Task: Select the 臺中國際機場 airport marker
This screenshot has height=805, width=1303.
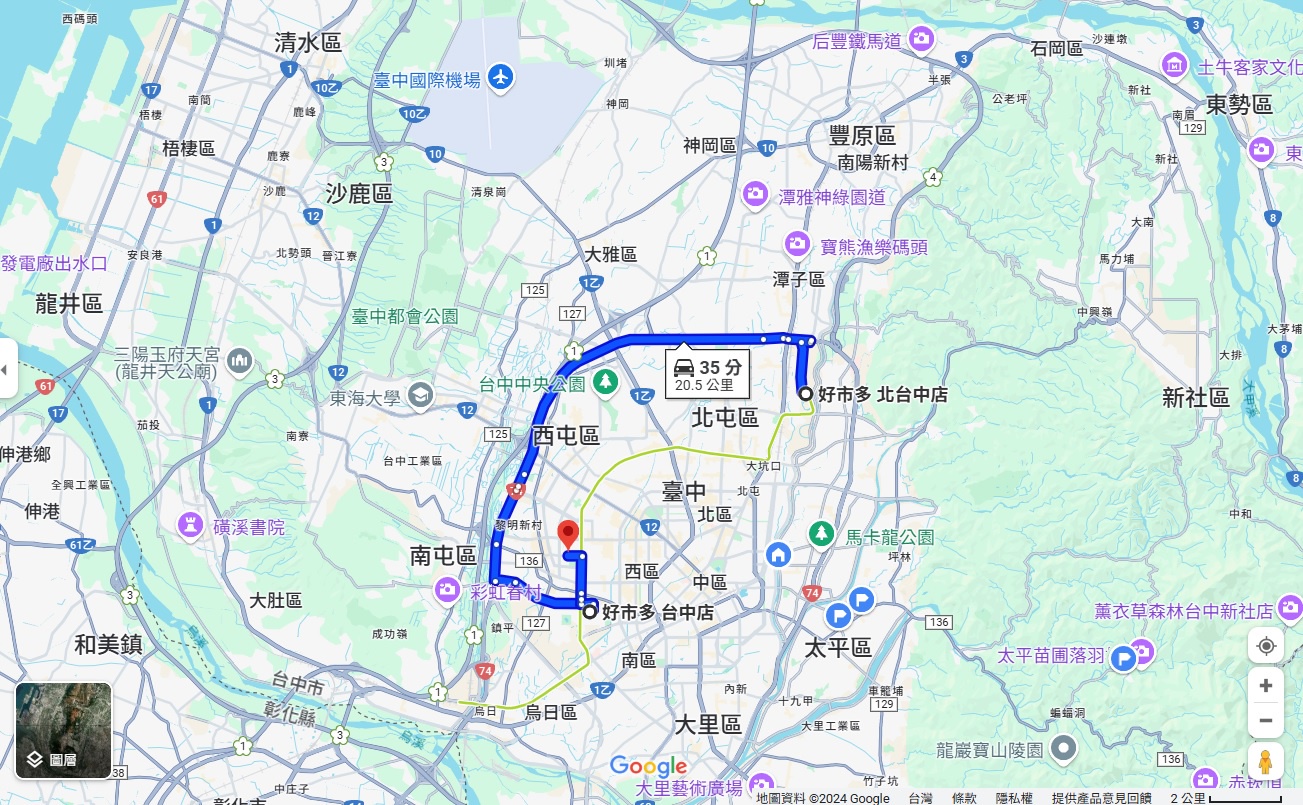Action: pos(500,78)
